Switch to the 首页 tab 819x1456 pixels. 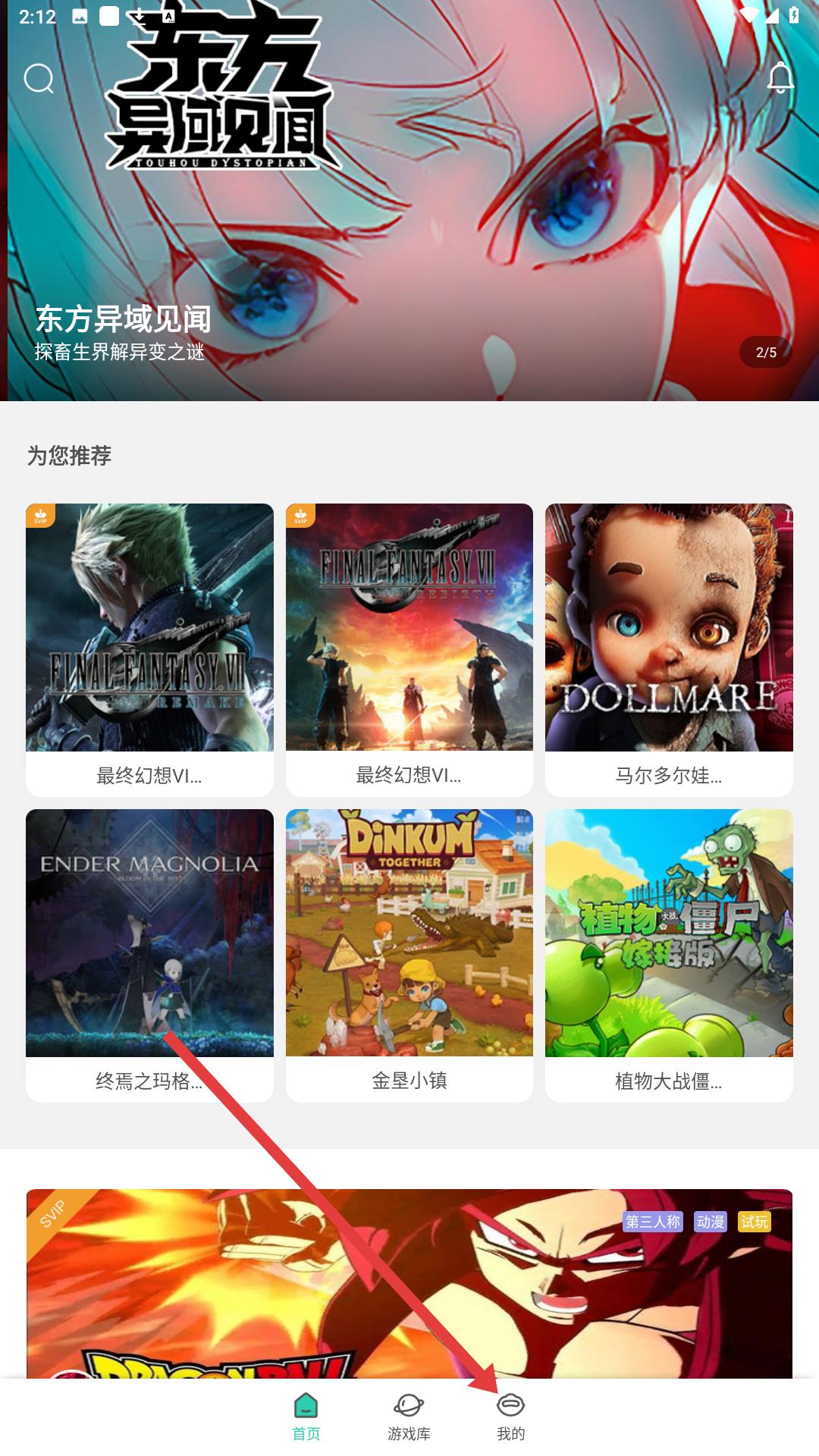(x=306, y=1417)
